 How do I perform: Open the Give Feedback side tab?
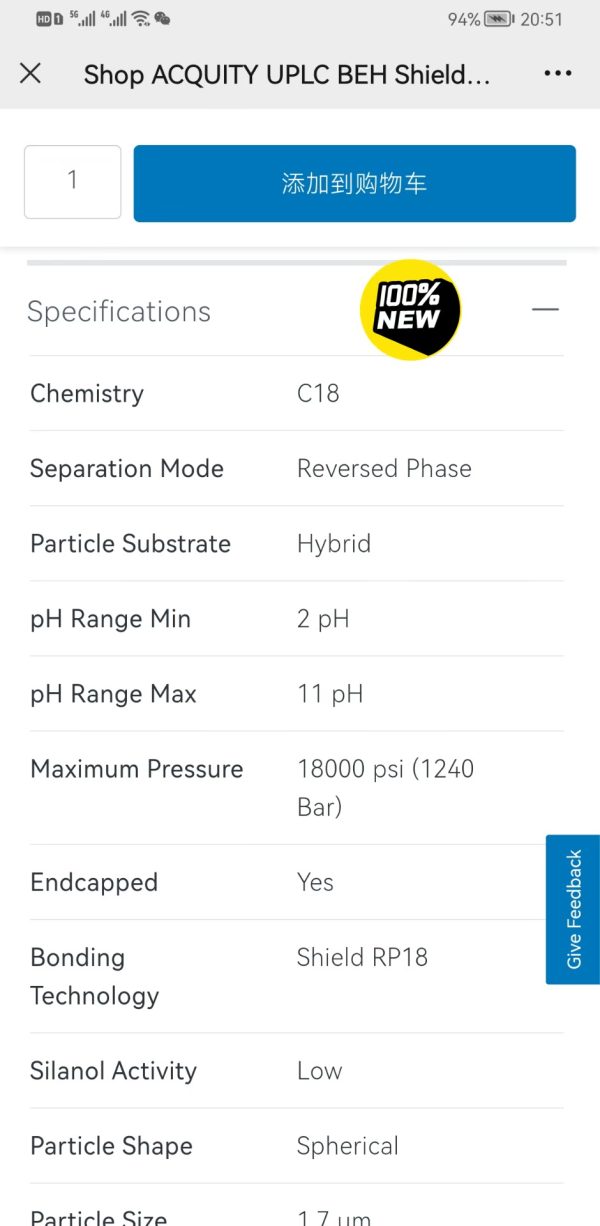tap(573, 909)
